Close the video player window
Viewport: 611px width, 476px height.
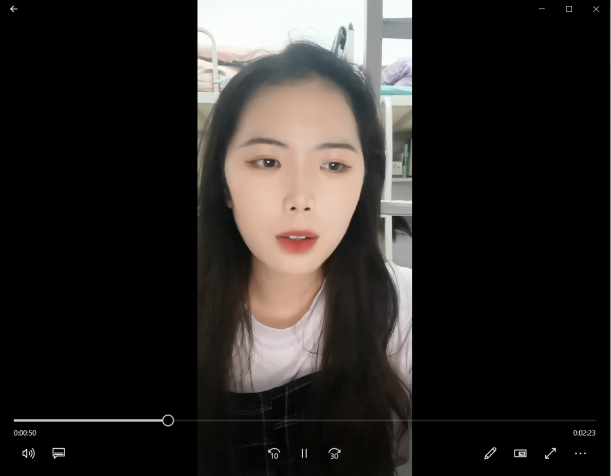(595, 9)
